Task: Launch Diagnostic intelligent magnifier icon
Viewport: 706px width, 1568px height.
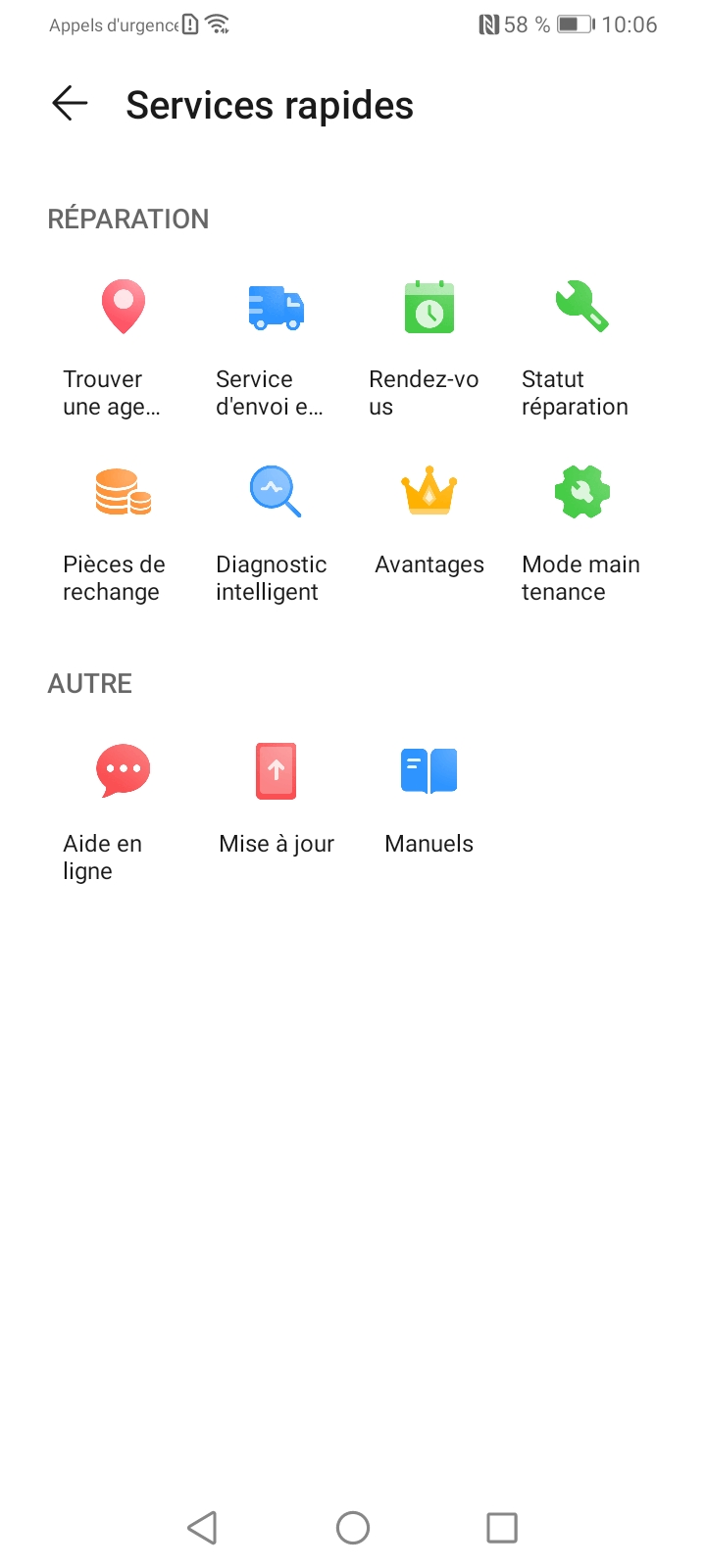Action: point(276,491)
